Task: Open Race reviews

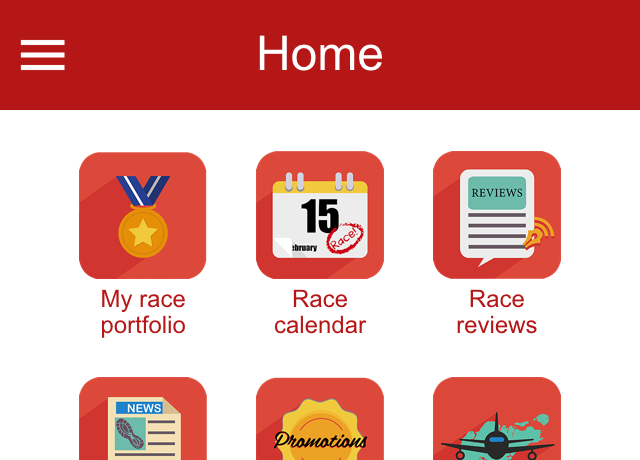Action: [497, 216]
